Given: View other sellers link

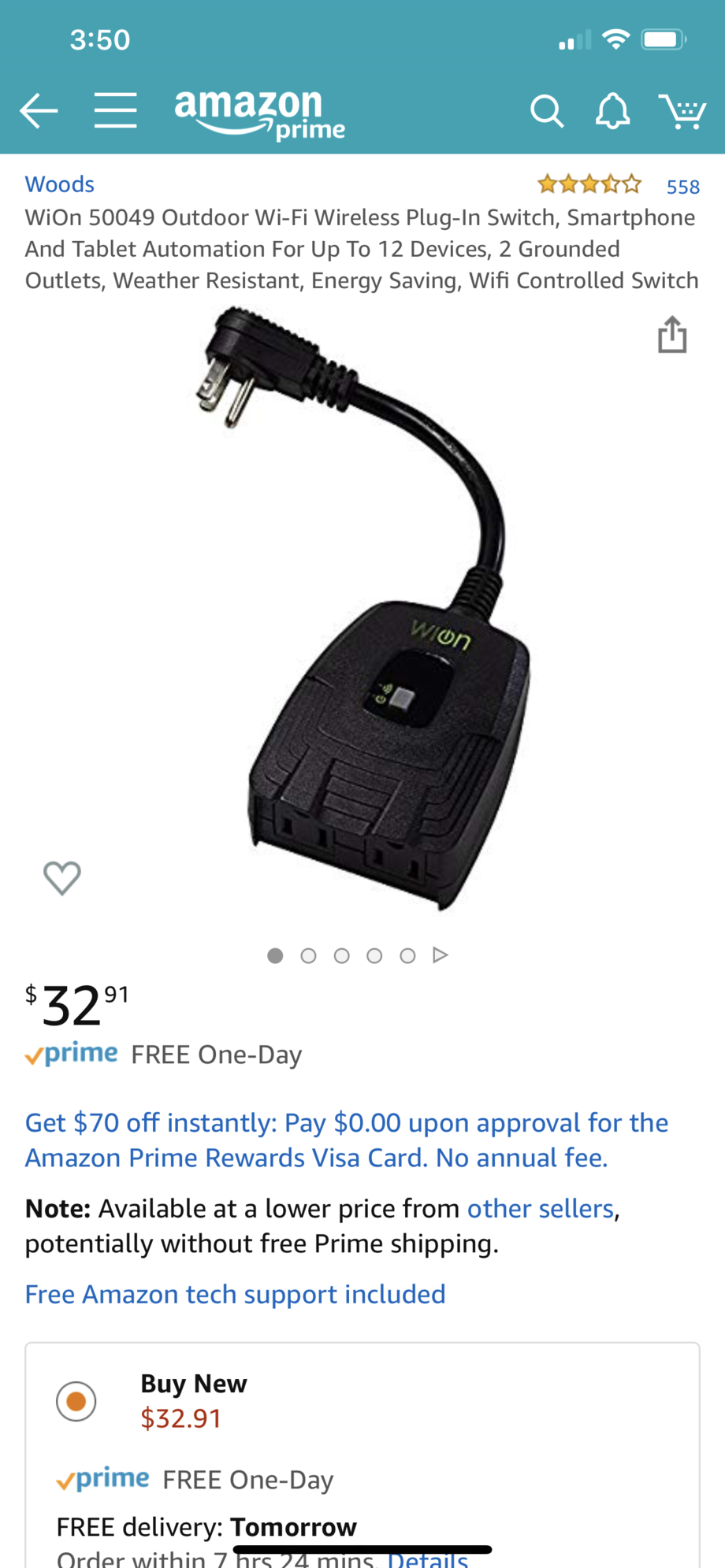Looking at the screenshot, I should click(540, 1208).
